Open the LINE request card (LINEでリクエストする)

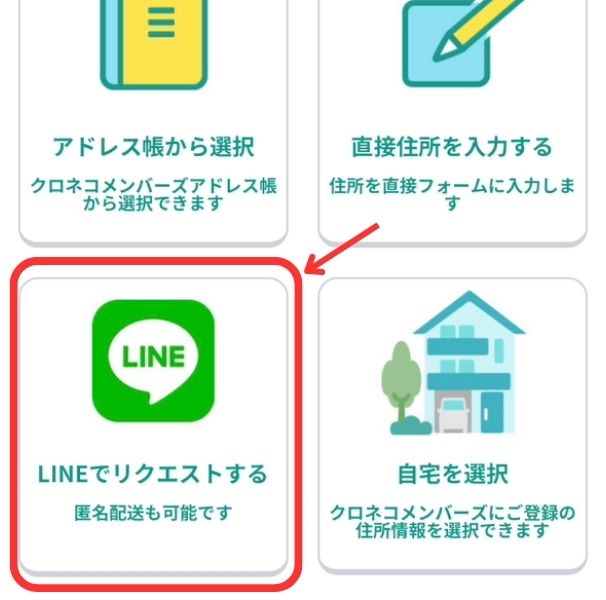(x=153, y=425)
